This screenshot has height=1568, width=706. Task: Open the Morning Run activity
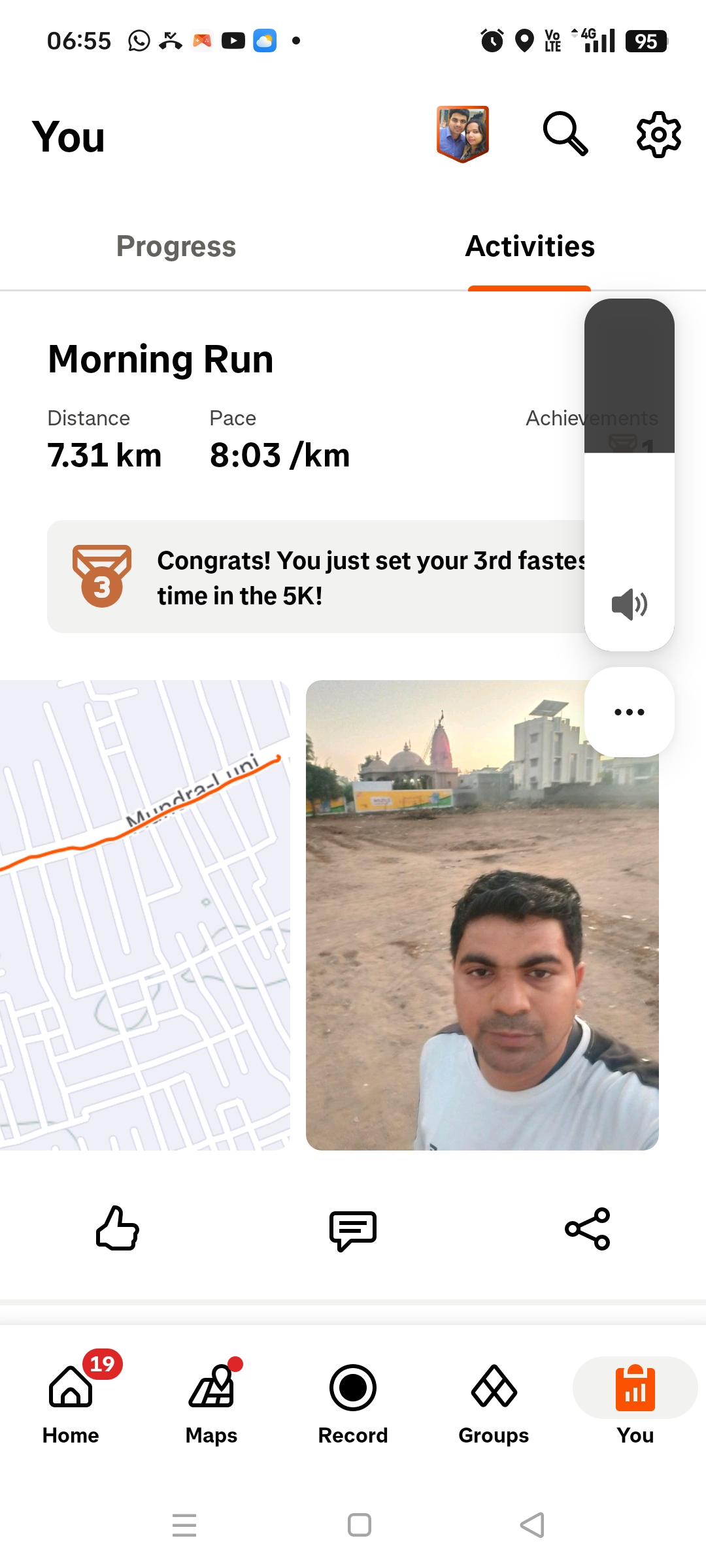tap(161, 359)
